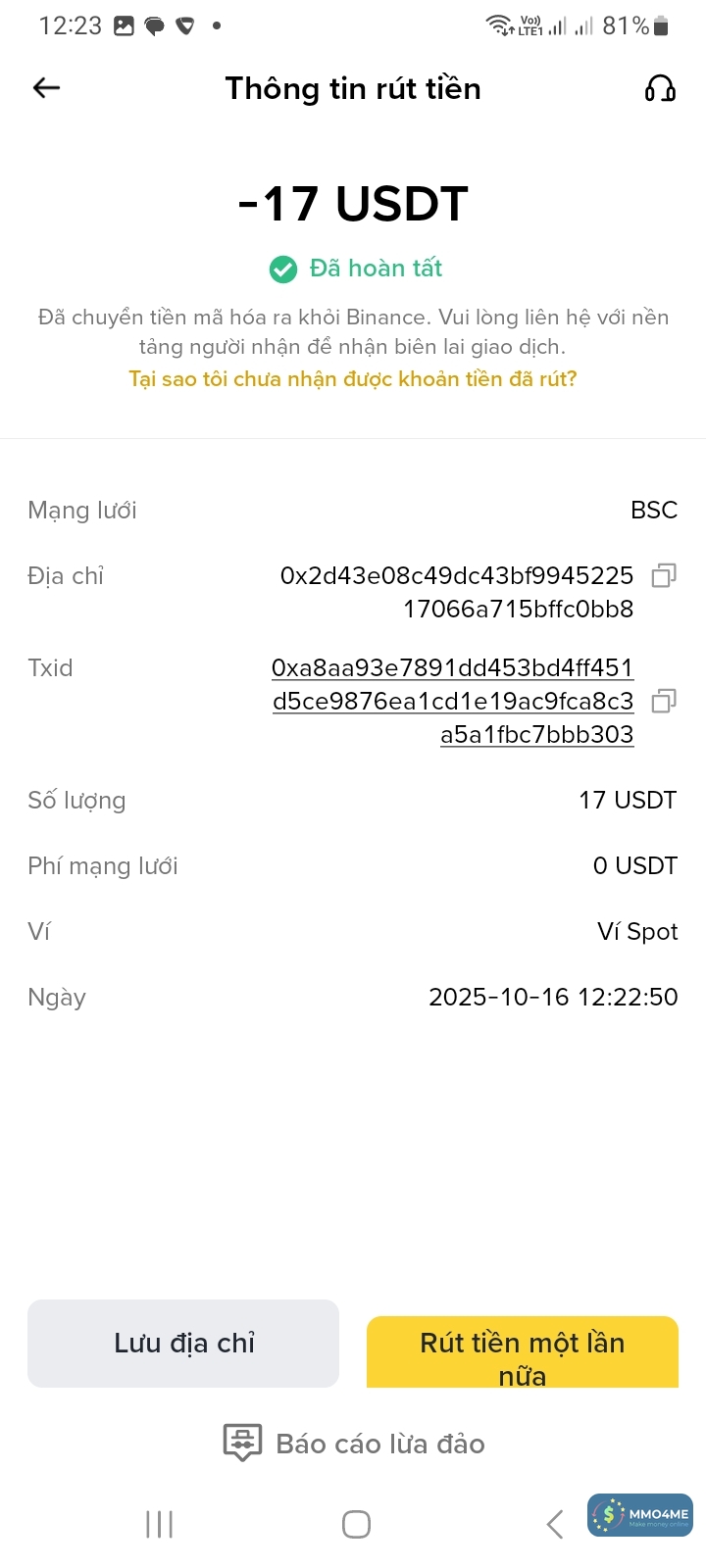
Task: Open the underlined Txid transaction link
Action: click(x=453, y=701)
